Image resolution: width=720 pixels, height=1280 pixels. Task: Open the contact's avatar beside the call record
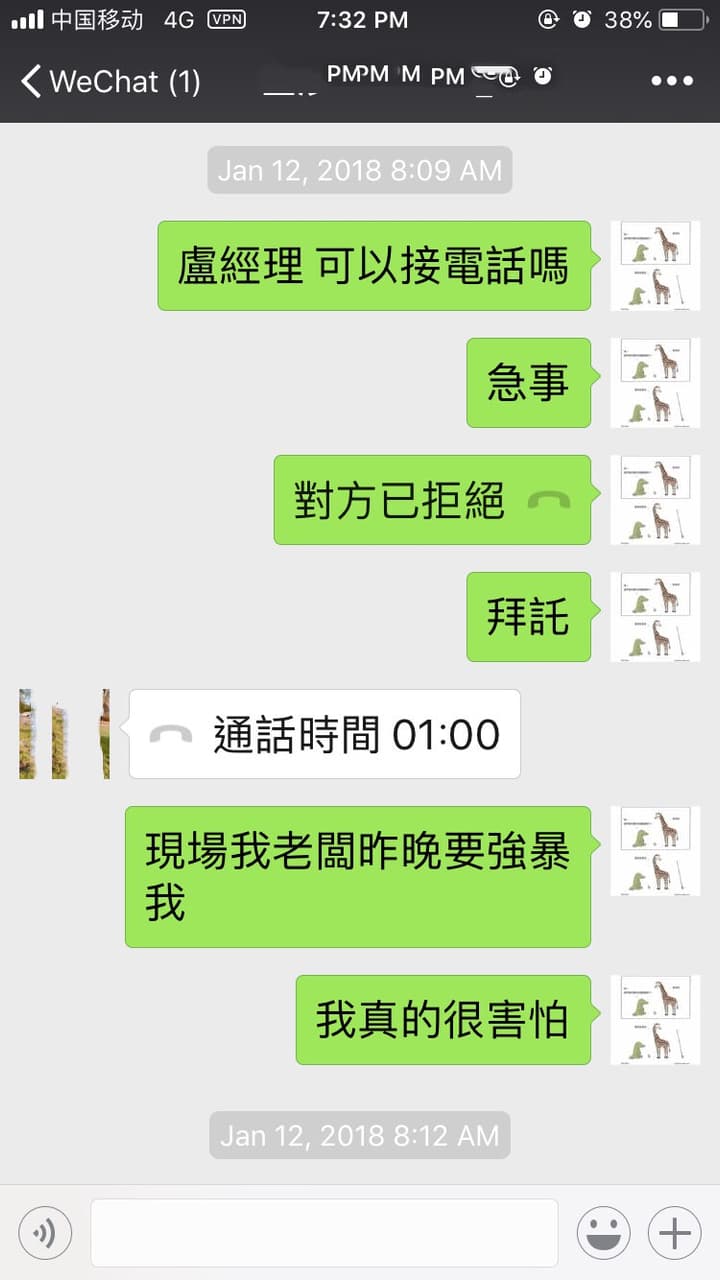(64, 734)
